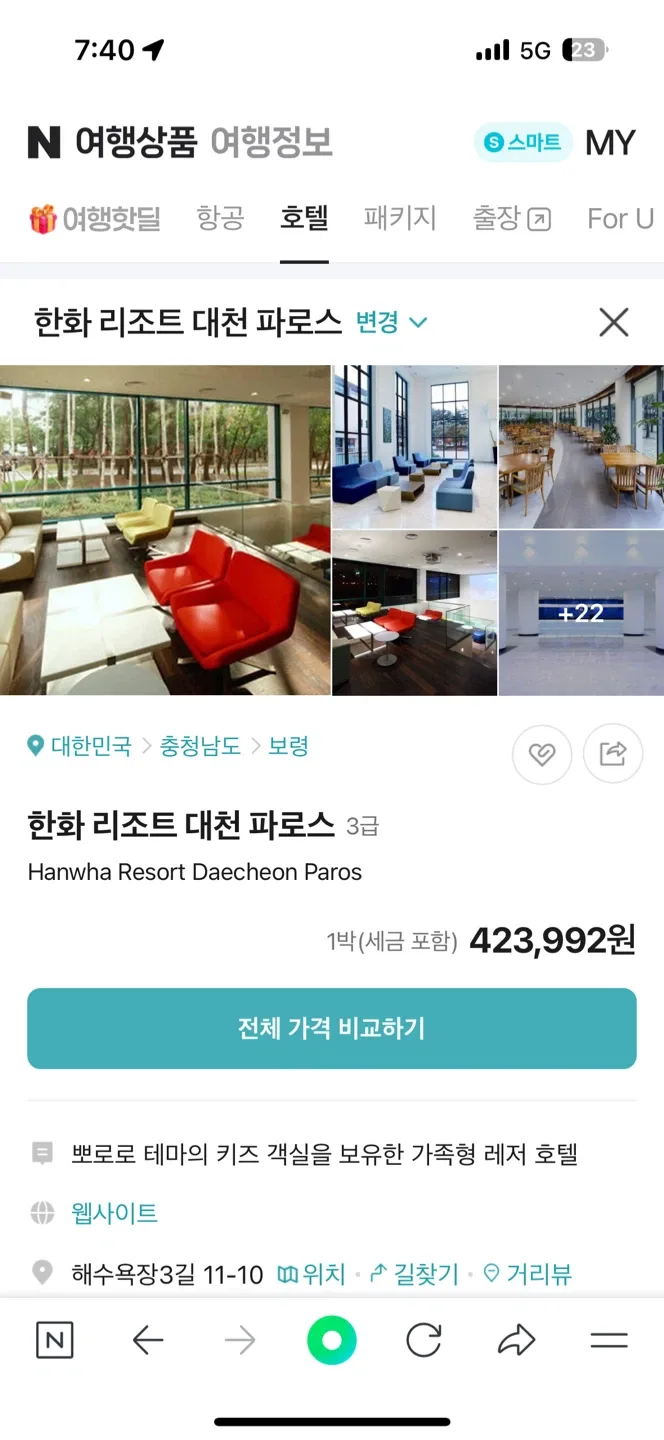Image resolution: width=664 pixels, height=1440 pixels.
Task: Close the hotel detail panel
Action: [613, 322]
